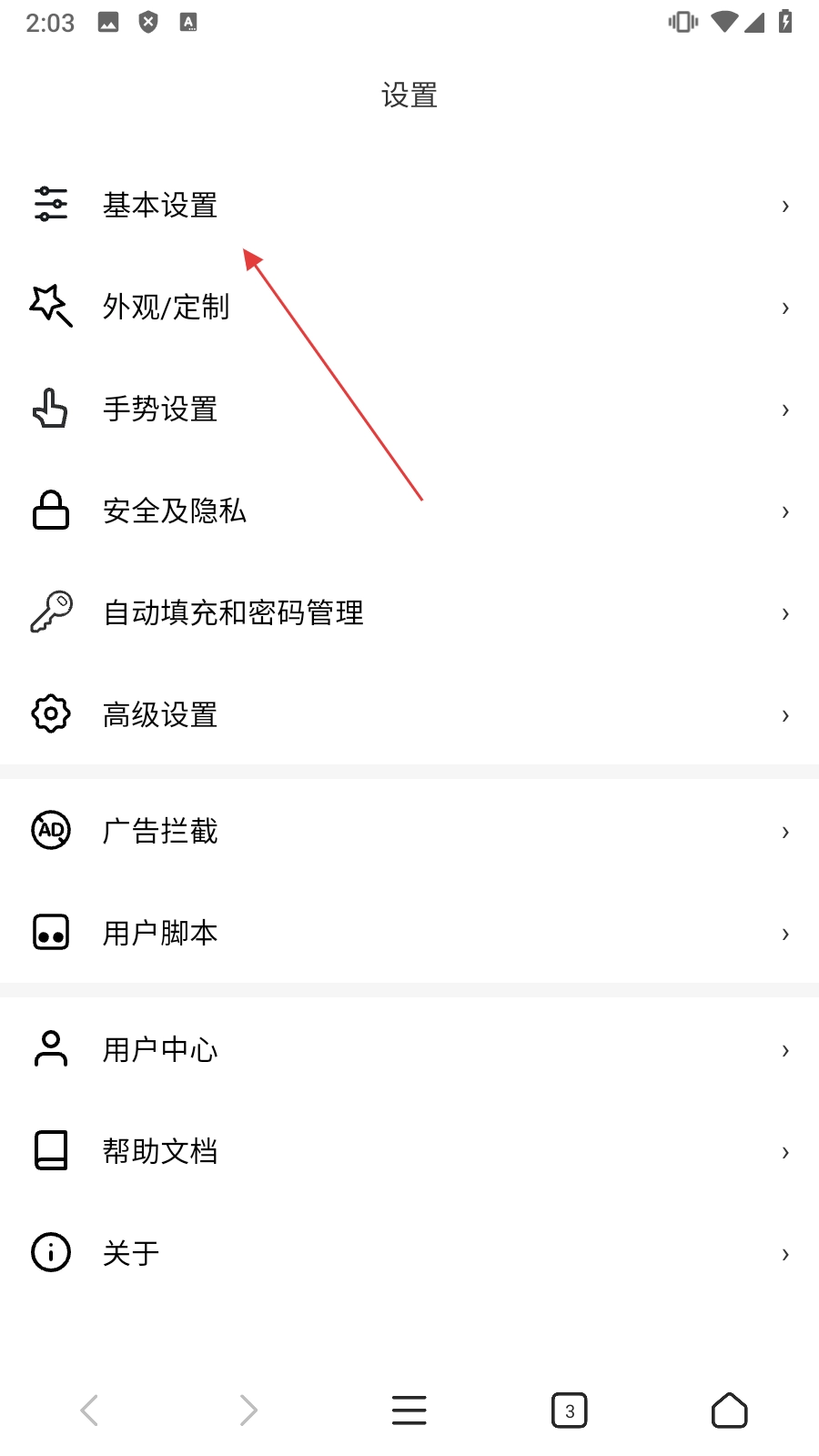This screenshot has height=1456, width=819.
Task: Open 安全及隐私 security and privacy
Action: click(x=175, y=511)
